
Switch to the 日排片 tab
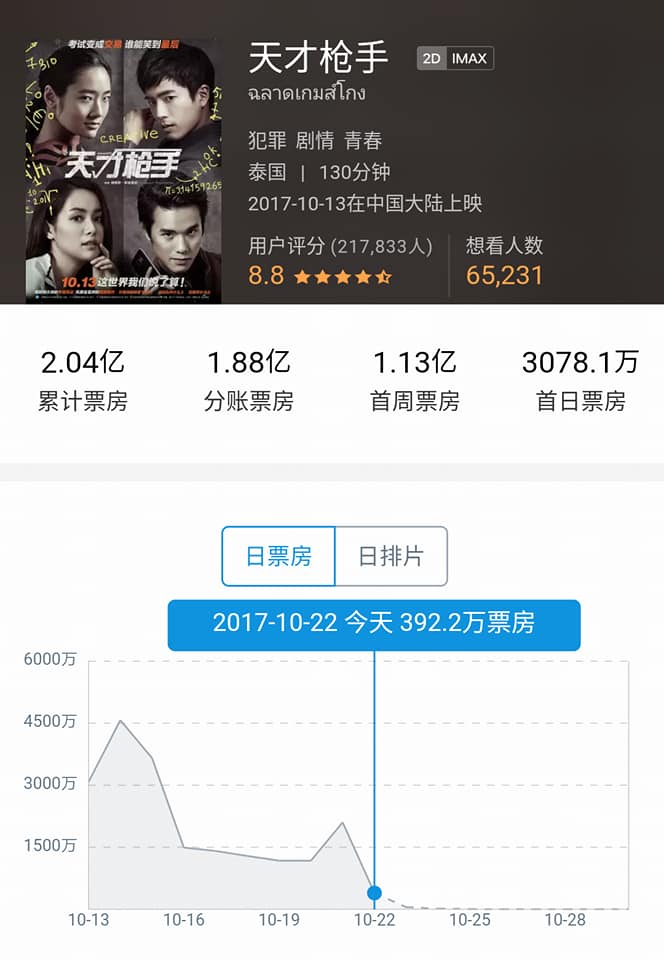(390, 556)
